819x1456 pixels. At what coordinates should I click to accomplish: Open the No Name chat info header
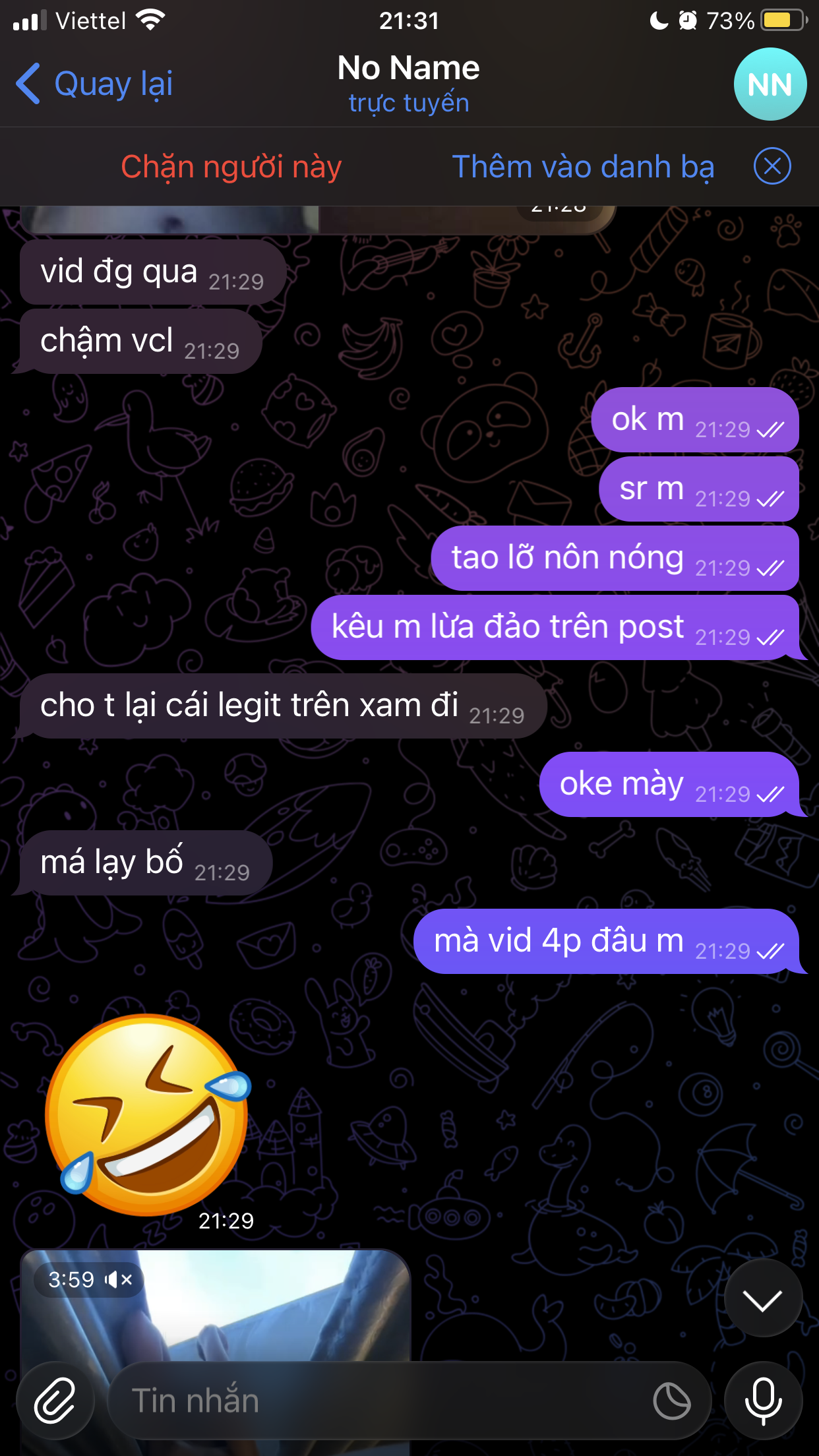[408, 84]
